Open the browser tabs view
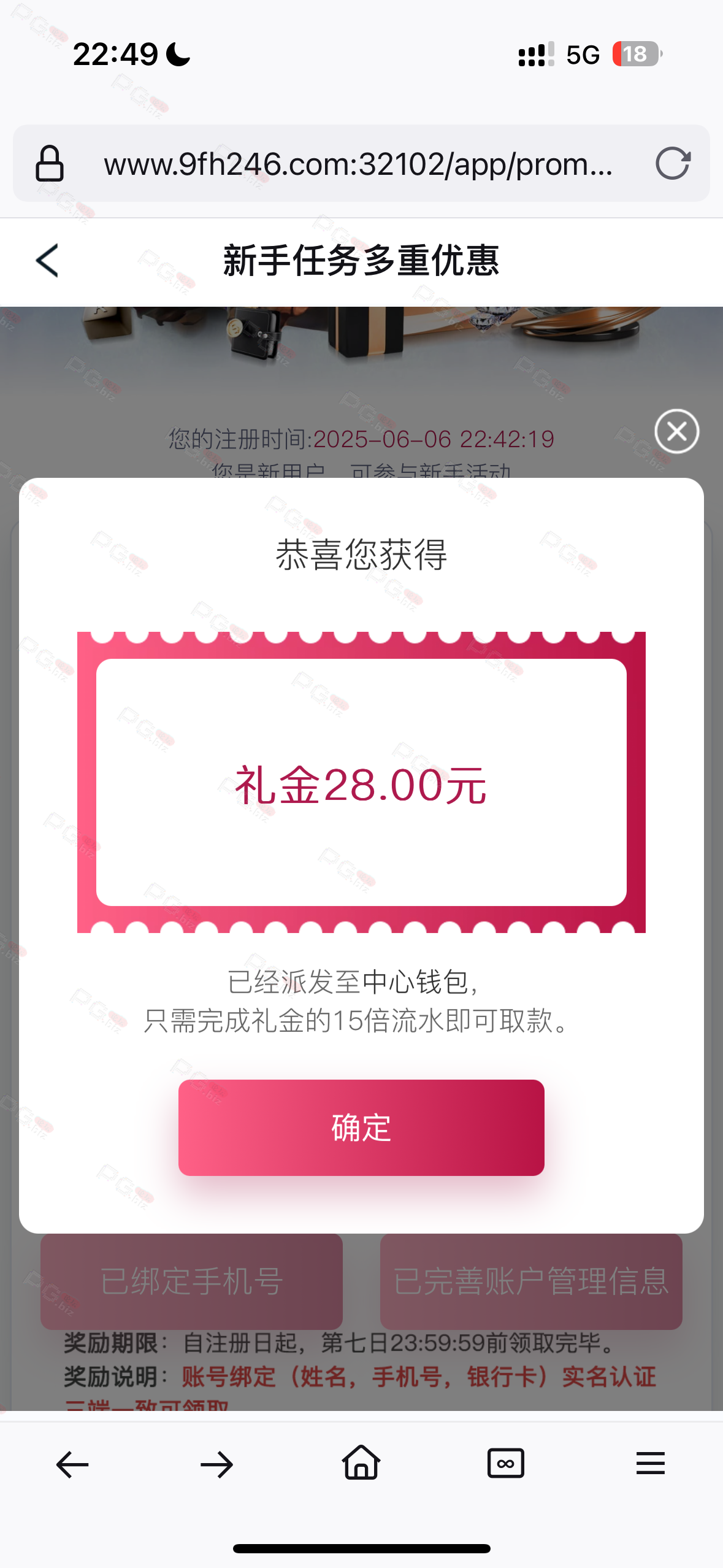 click(x=506, y=1464)
